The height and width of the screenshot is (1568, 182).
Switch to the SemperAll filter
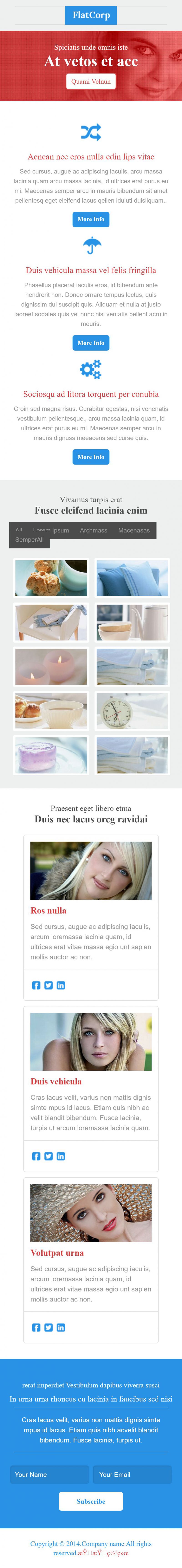(29, 540)
